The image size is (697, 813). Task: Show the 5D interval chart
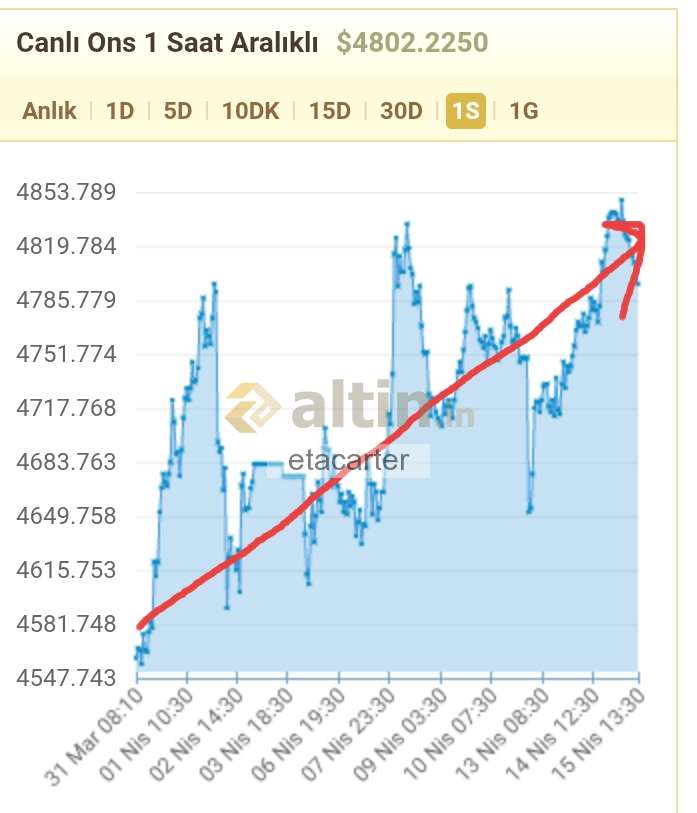pos(177,110)
